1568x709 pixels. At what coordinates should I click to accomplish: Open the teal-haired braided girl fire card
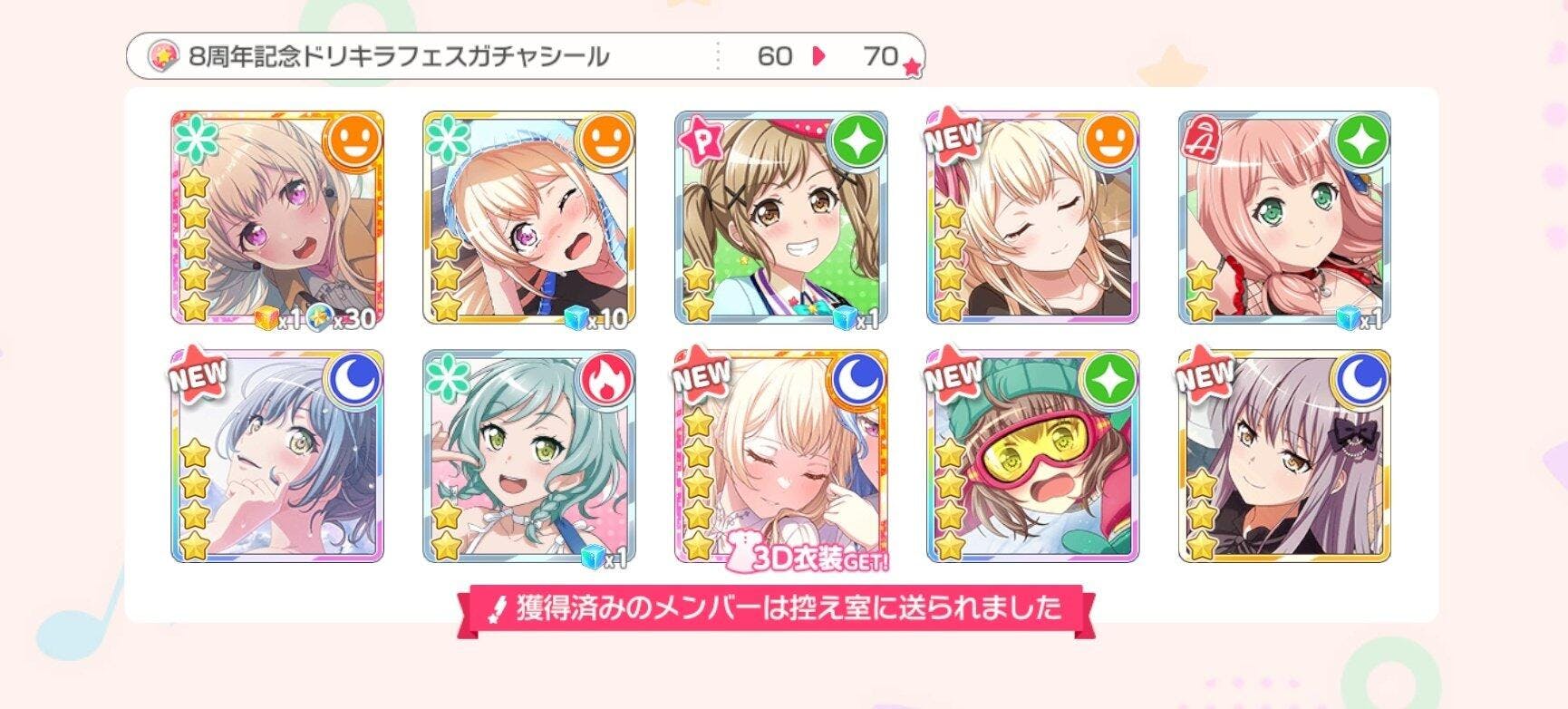pyautogui.click(x=529, y=456)
